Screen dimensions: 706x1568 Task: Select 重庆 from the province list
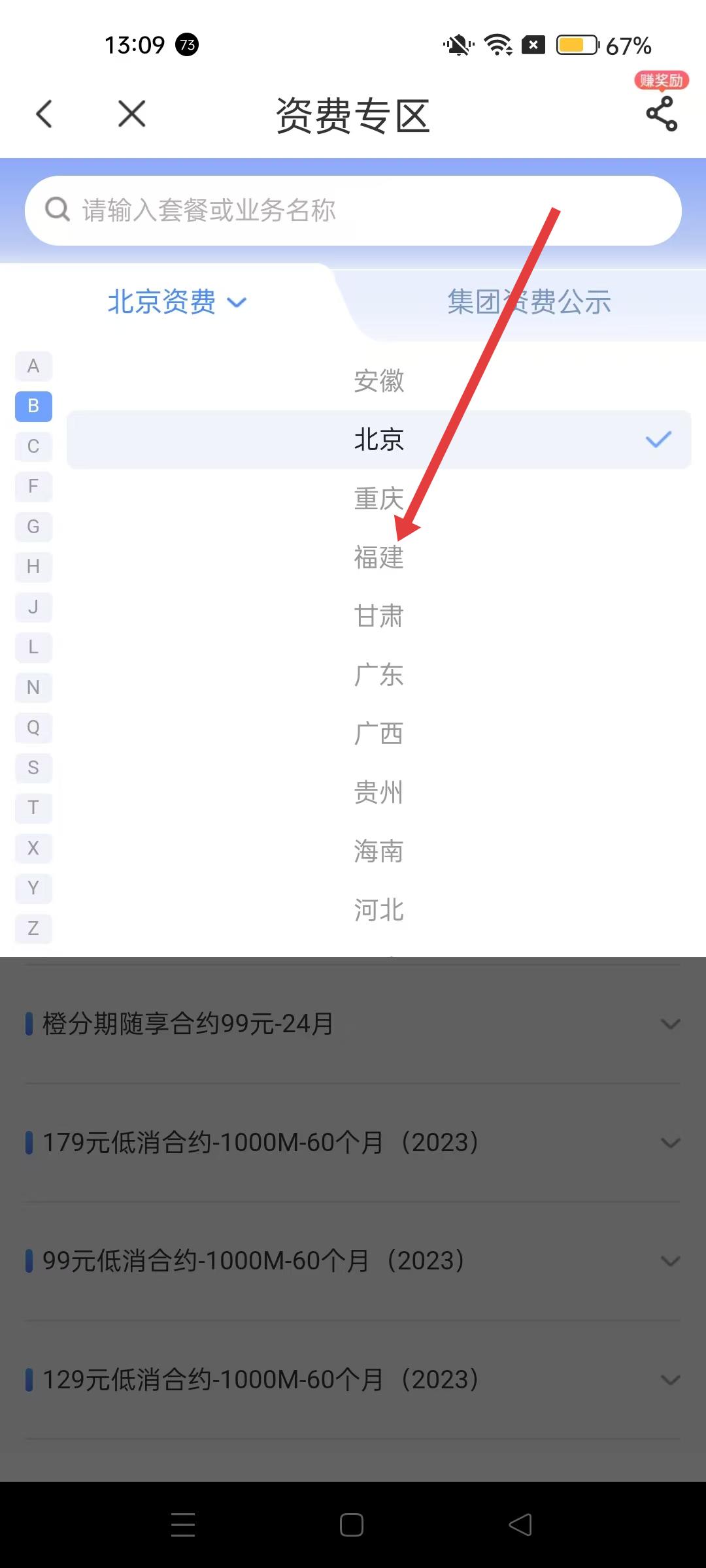point(378,498)
